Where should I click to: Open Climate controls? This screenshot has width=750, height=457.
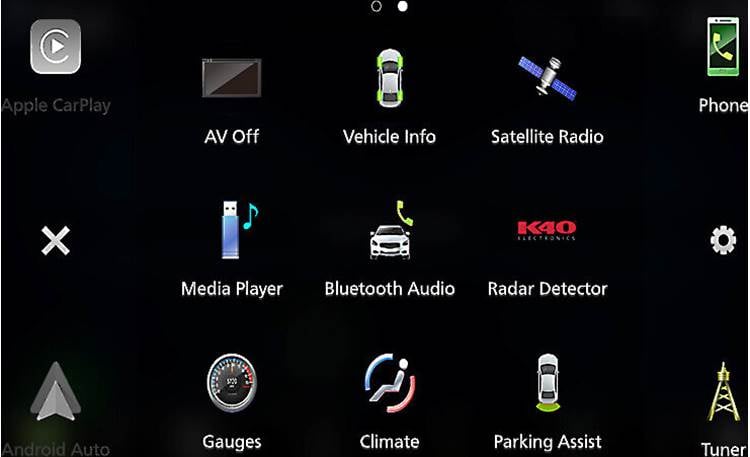[389, 386]
